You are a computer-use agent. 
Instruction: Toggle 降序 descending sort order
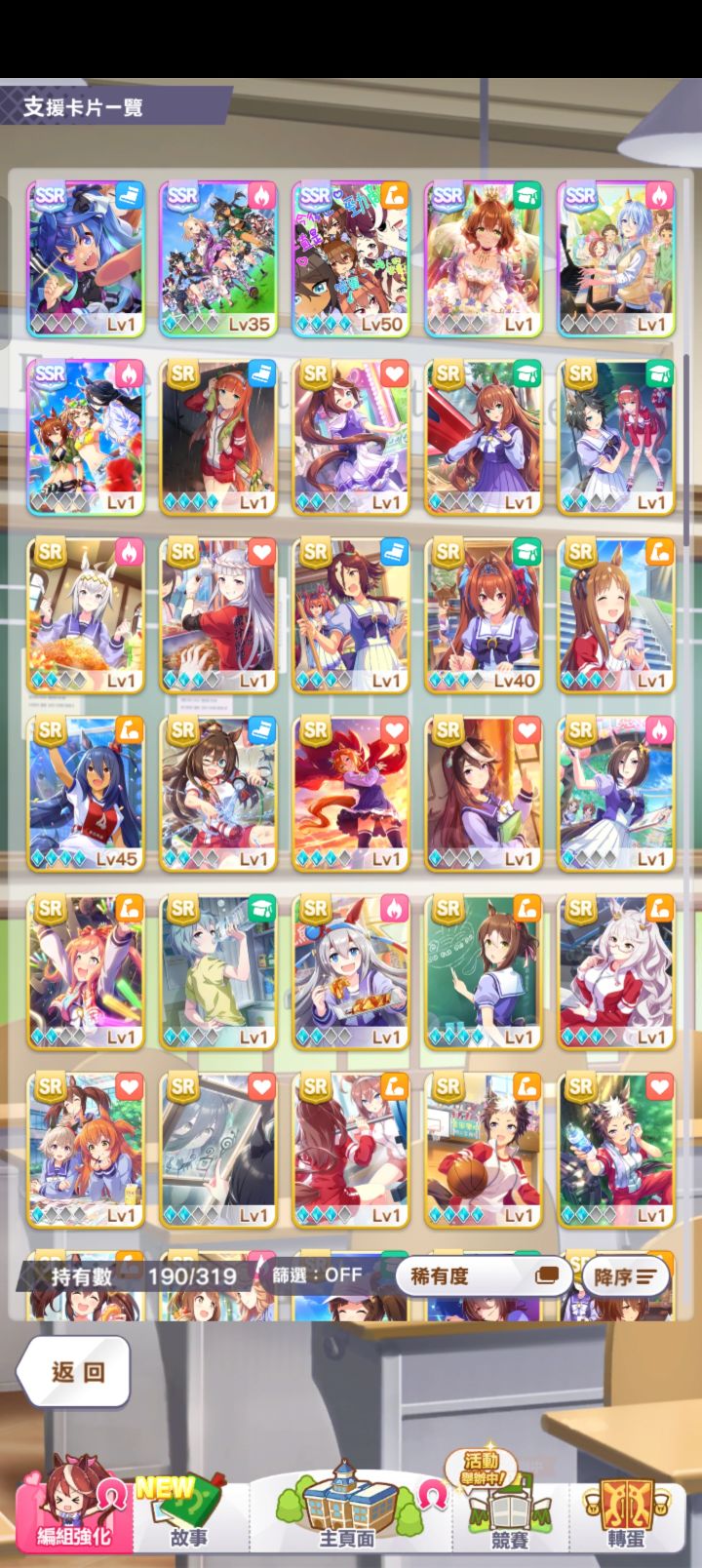(629, 1275)
